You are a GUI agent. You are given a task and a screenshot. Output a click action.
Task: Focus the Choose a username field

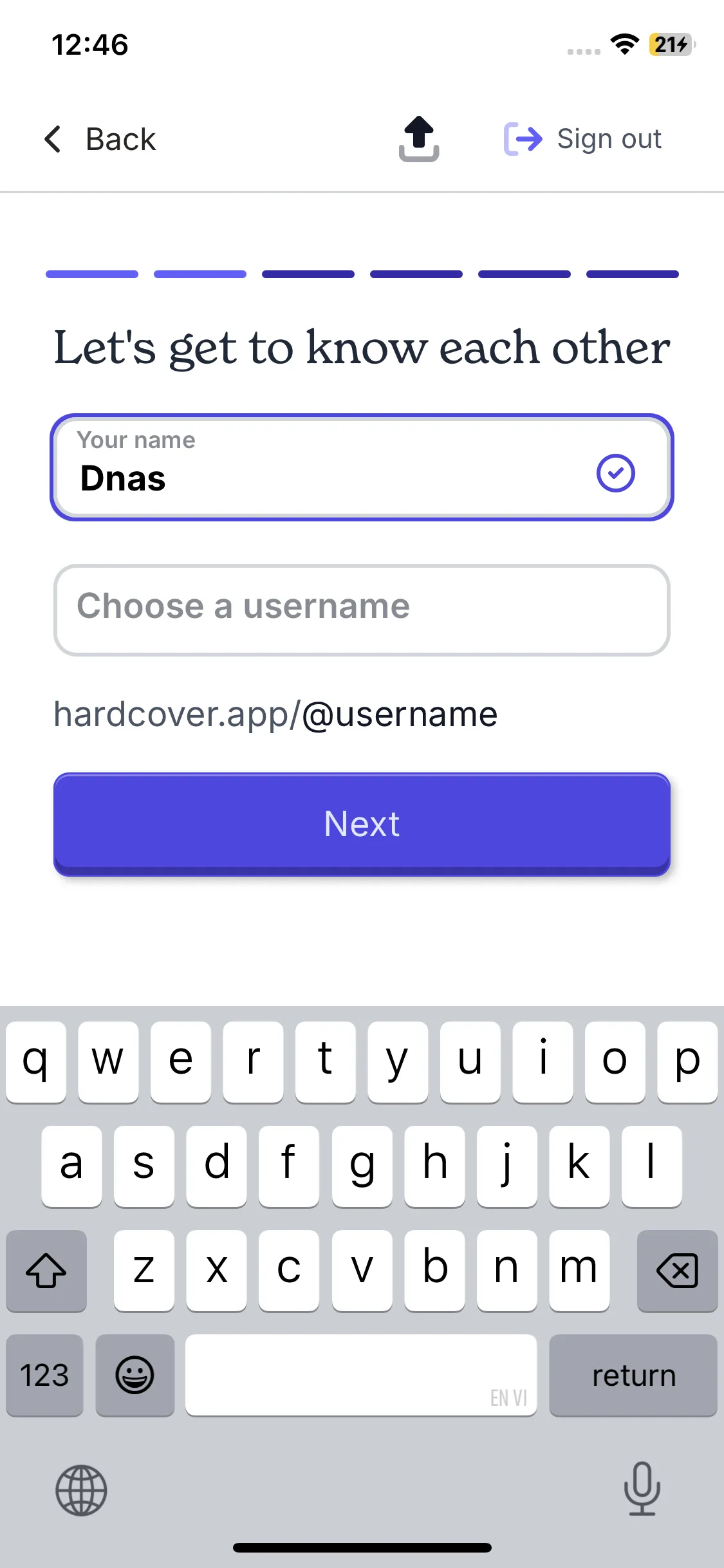(362, 610)
